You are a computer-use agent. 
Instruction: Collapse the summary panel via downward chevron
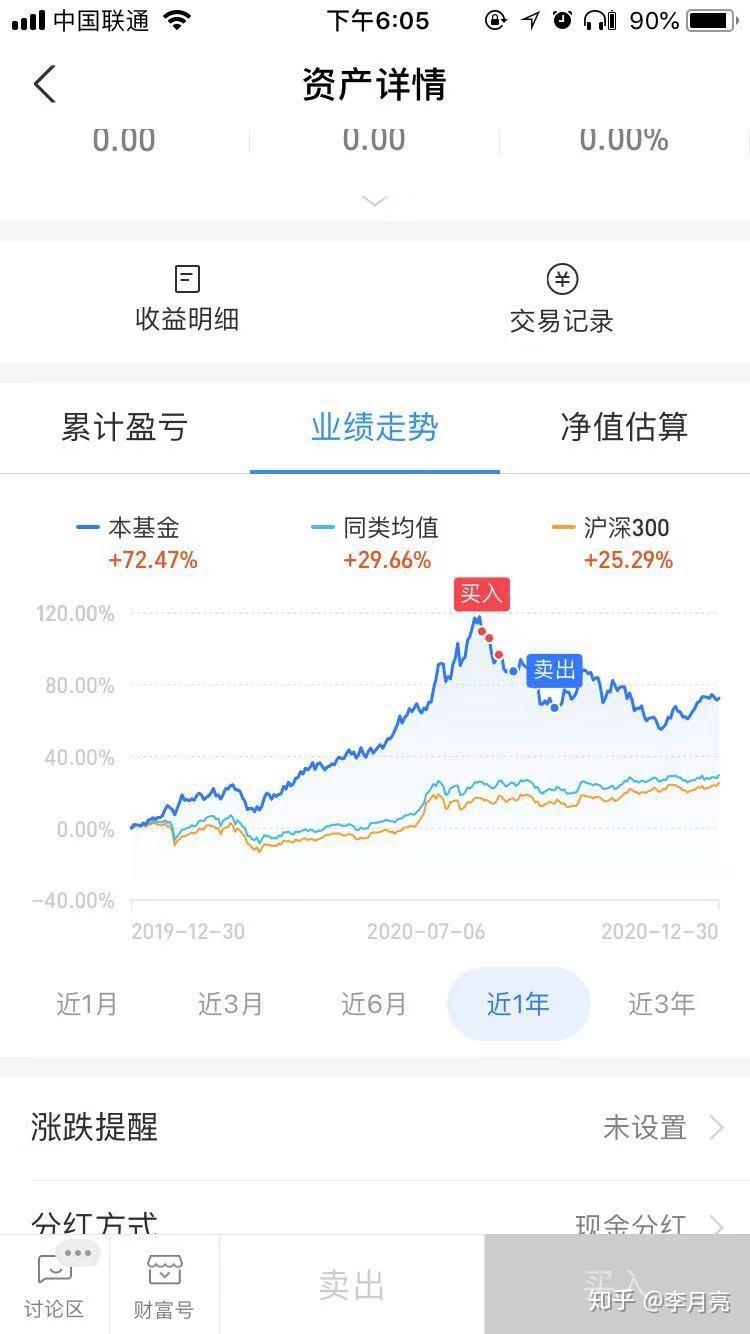pyautogui.click(x=375, y=201)
